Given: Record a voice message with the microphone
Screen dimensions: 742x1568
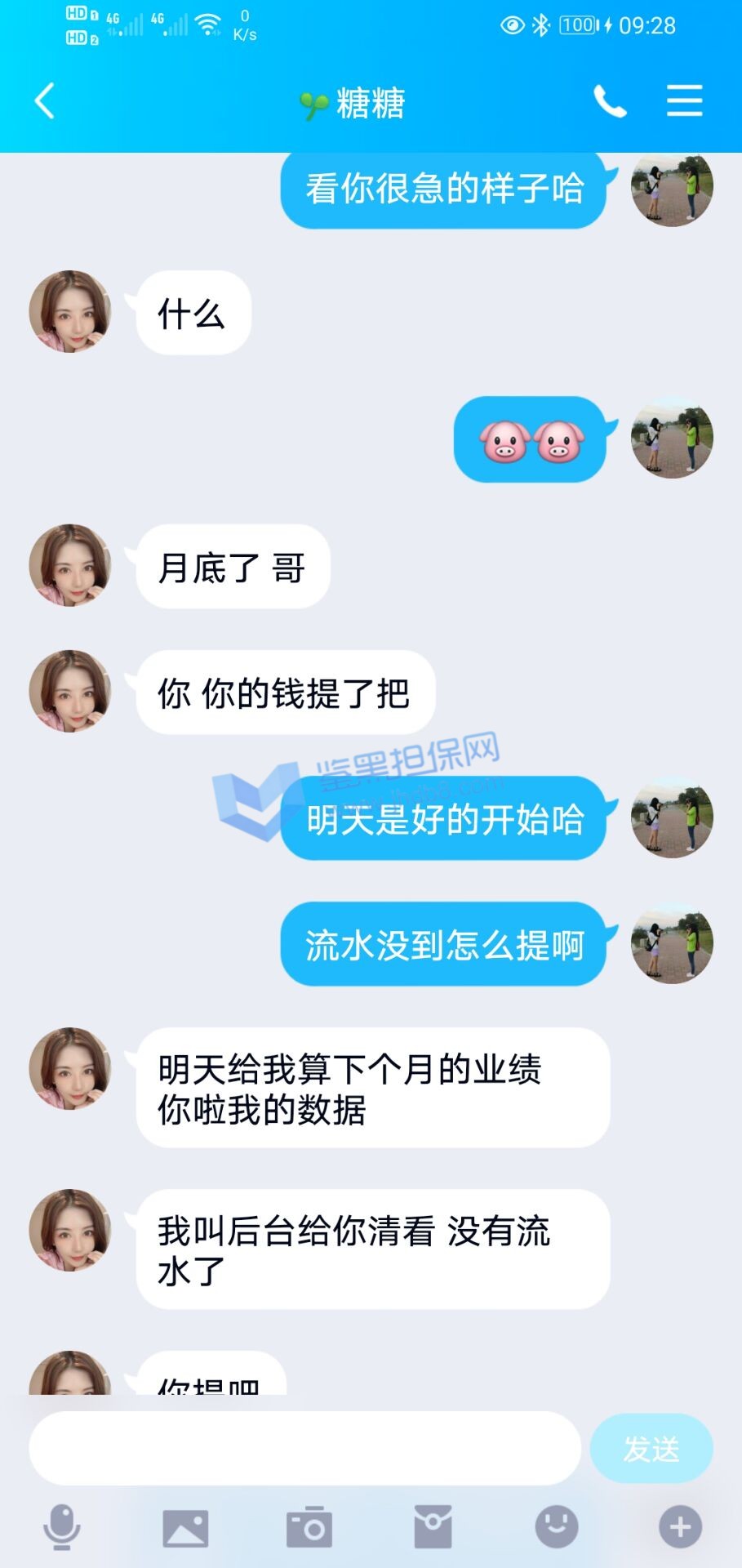Looking at the screenshot, I should [61, 1526].
